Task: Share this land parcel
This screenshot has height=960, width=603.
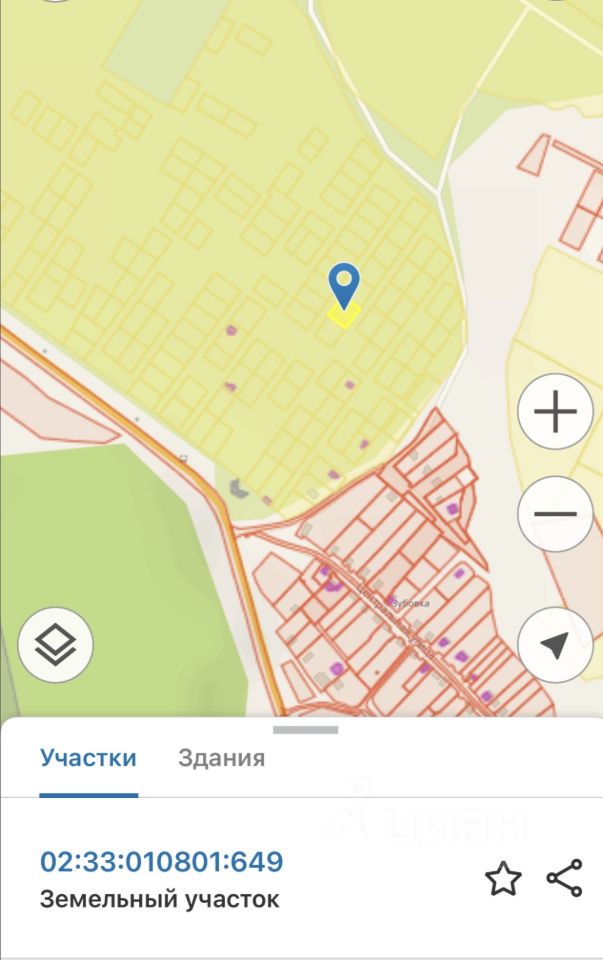Action: [x=564, y=878]
